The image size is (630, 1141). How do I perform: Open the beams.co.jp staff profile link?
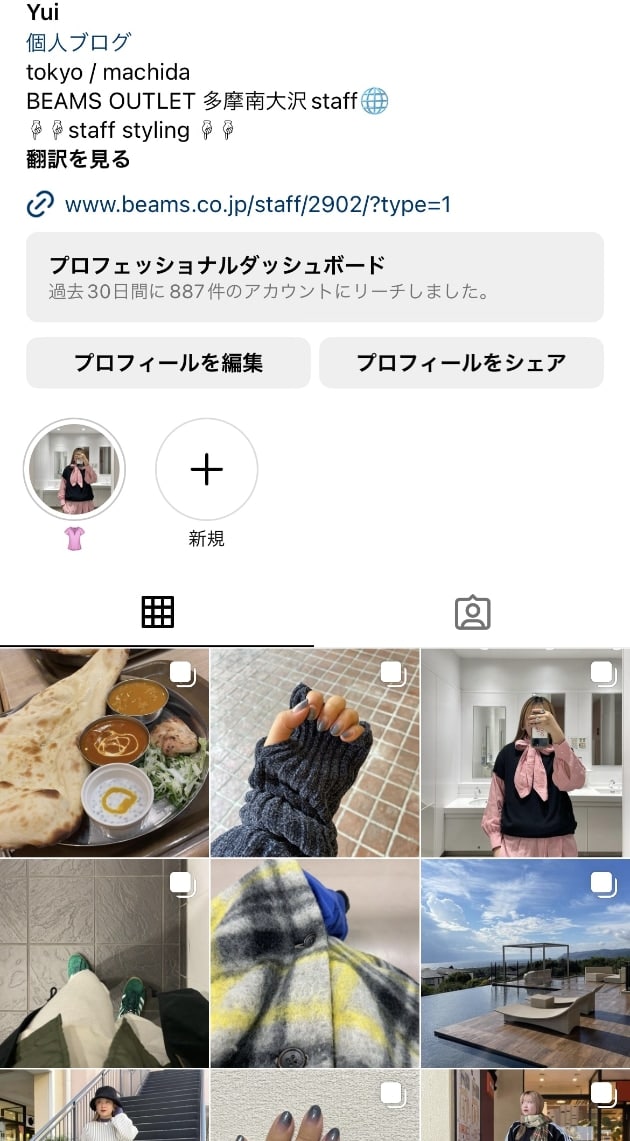257,205
